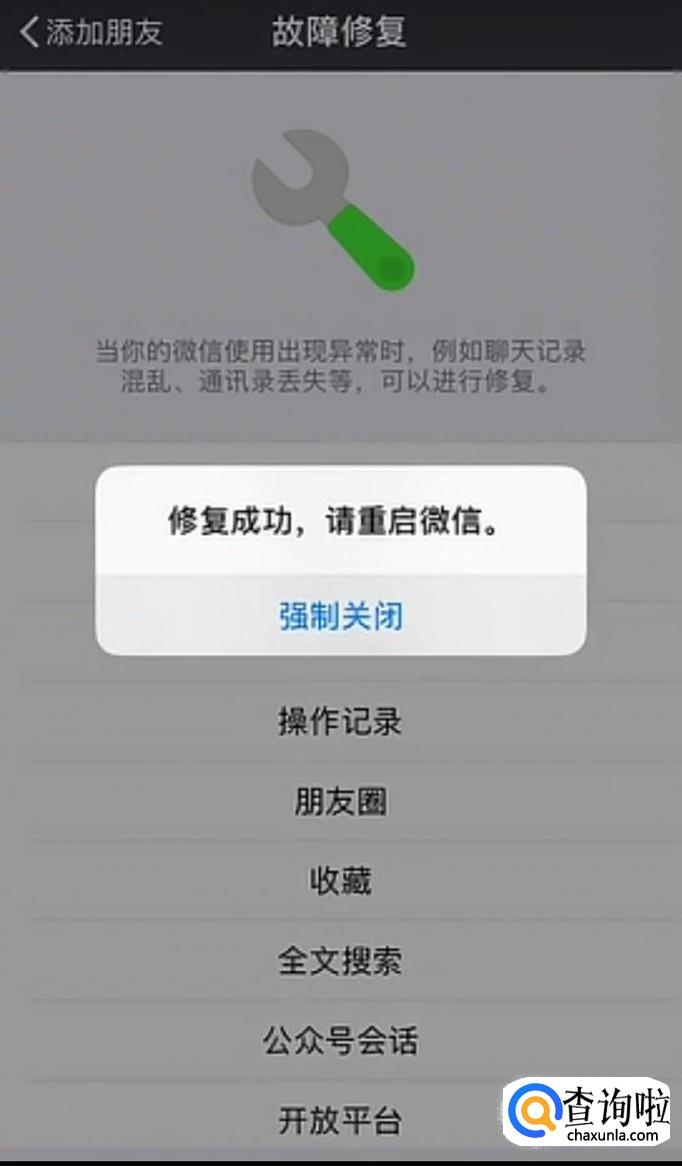The width and height of the screenshot is (682, 1166).
Task: Open 操作记录 repair option
Action: tap(341, 721)
